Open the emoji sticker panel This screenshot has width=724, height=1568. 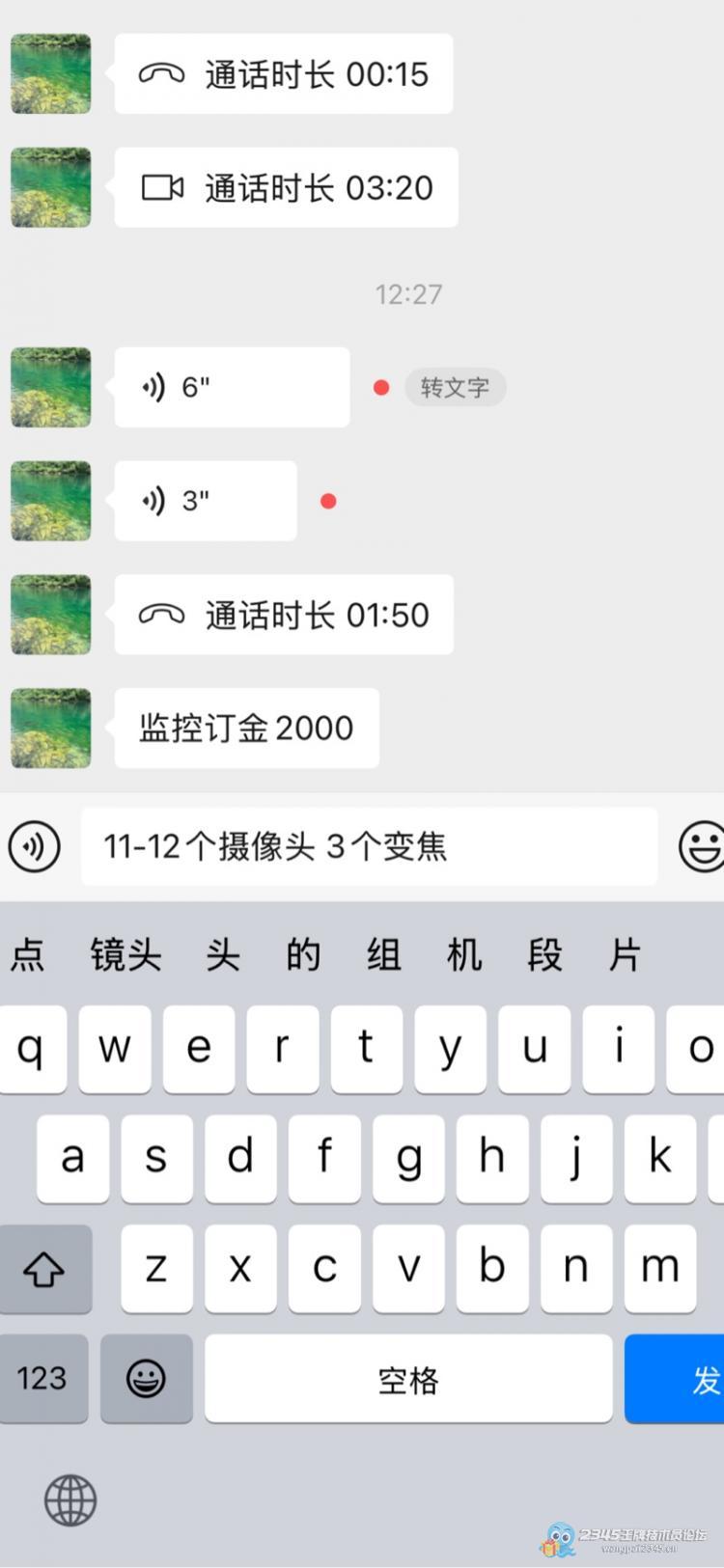[702, 846]
